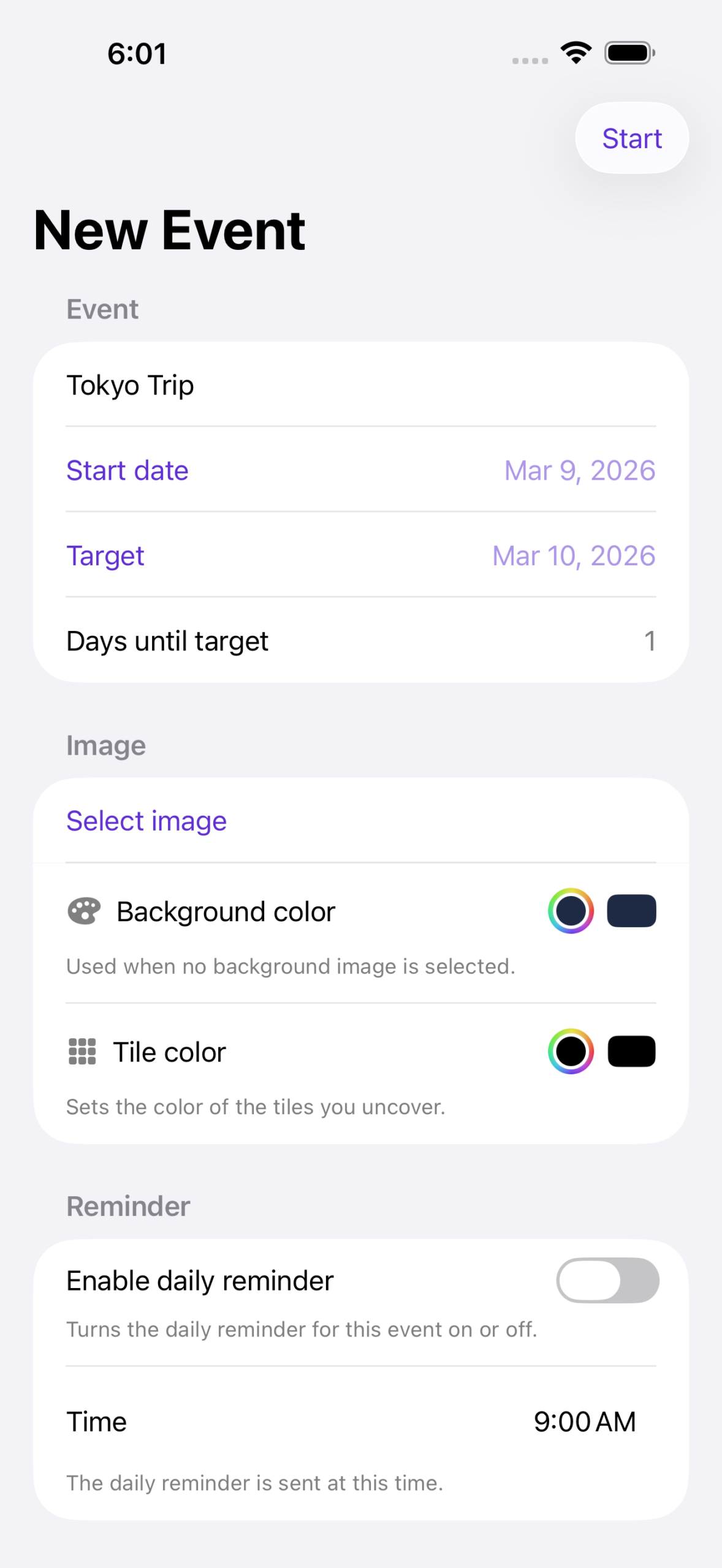Open the Tile color picker wheel
Image resolution: width=722 pixels, height=1568 pixels.
pos(571,1052)
